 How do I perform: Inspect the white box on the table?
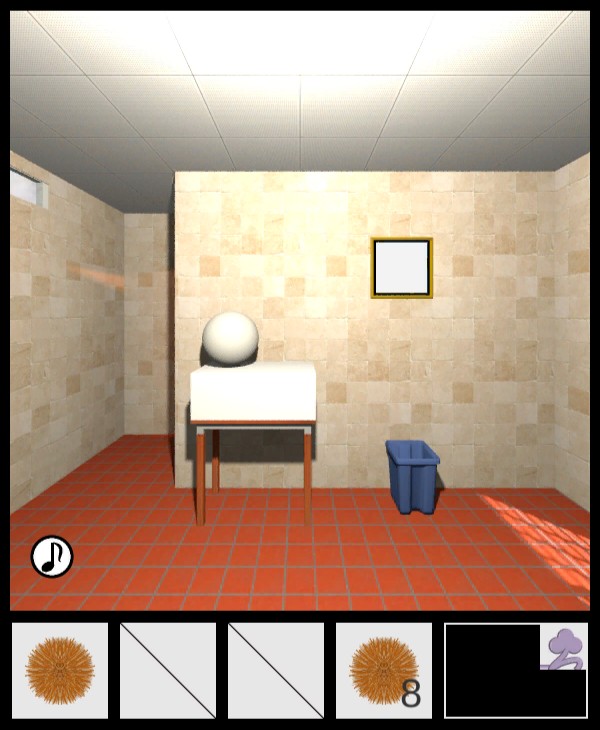pos(254,392)
